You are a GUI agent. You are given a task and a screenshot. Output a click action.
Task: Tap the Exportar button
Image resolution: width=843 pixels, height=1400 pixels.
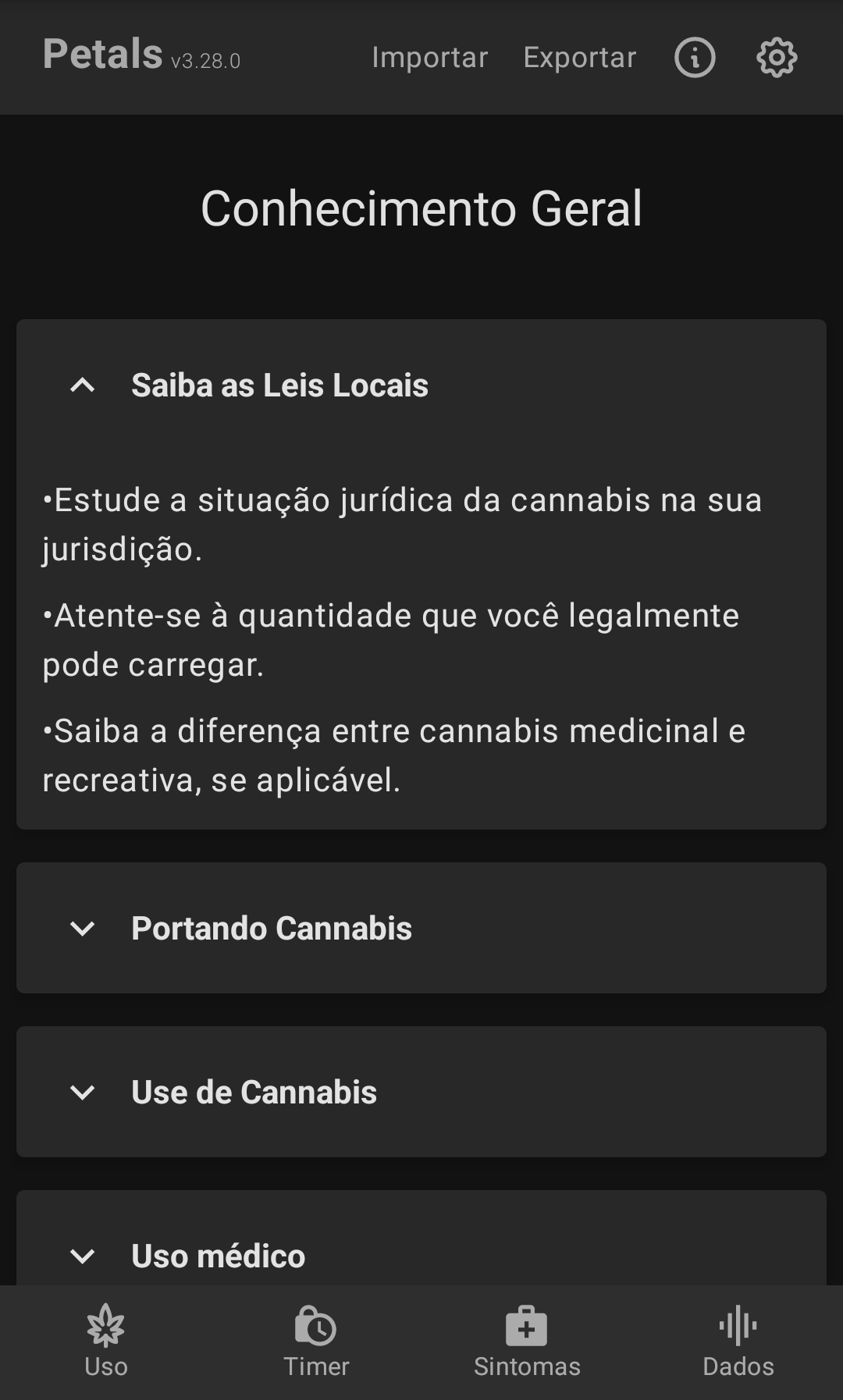[x=580, y=58]
